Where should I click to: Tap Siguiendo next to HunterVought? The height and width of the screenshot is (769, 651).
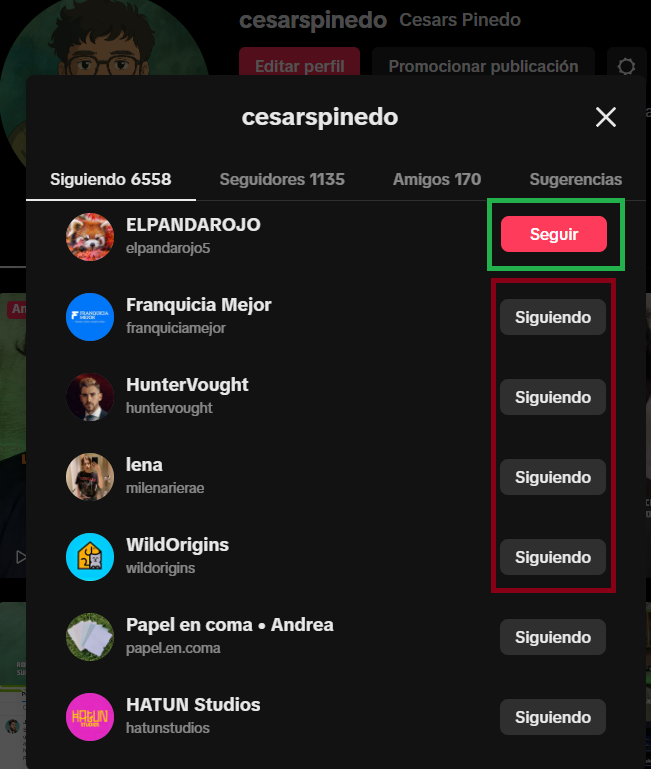pyautogui.click(x=553, y=398)
